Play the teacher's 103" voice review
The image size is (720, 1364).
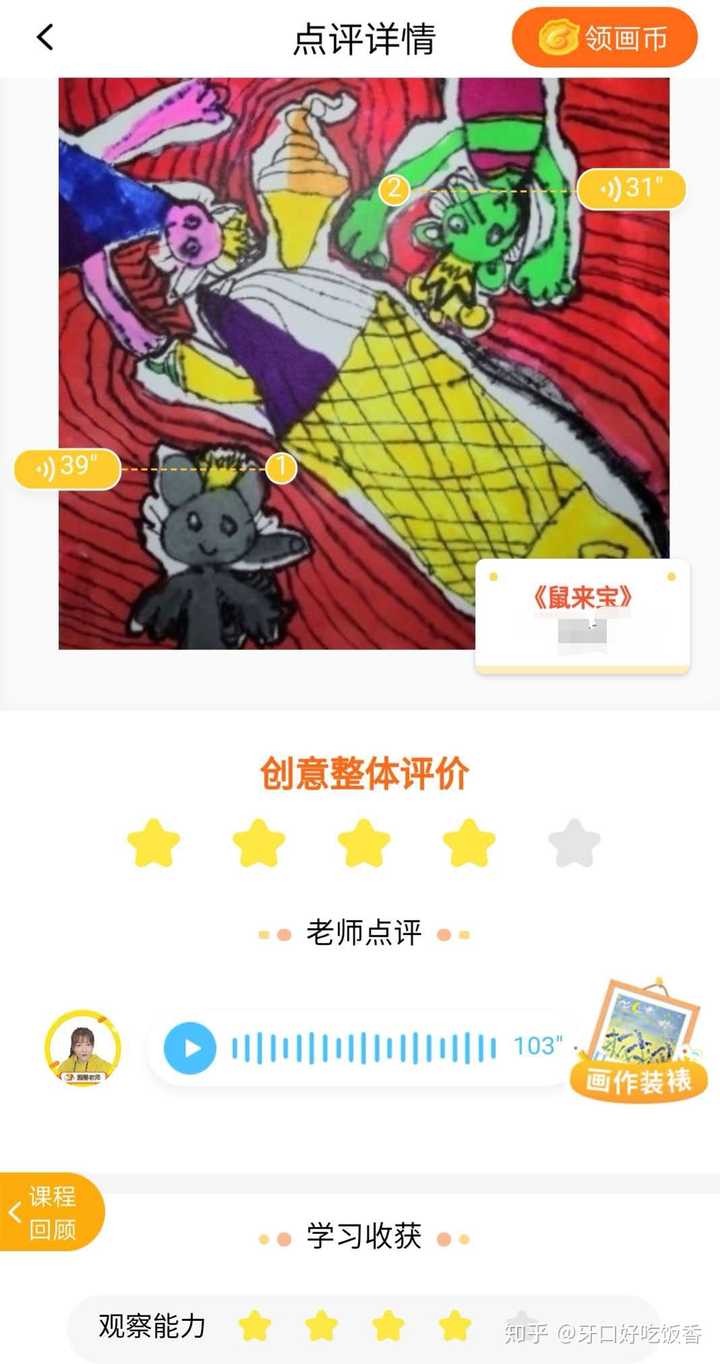tap(190, 1048)
